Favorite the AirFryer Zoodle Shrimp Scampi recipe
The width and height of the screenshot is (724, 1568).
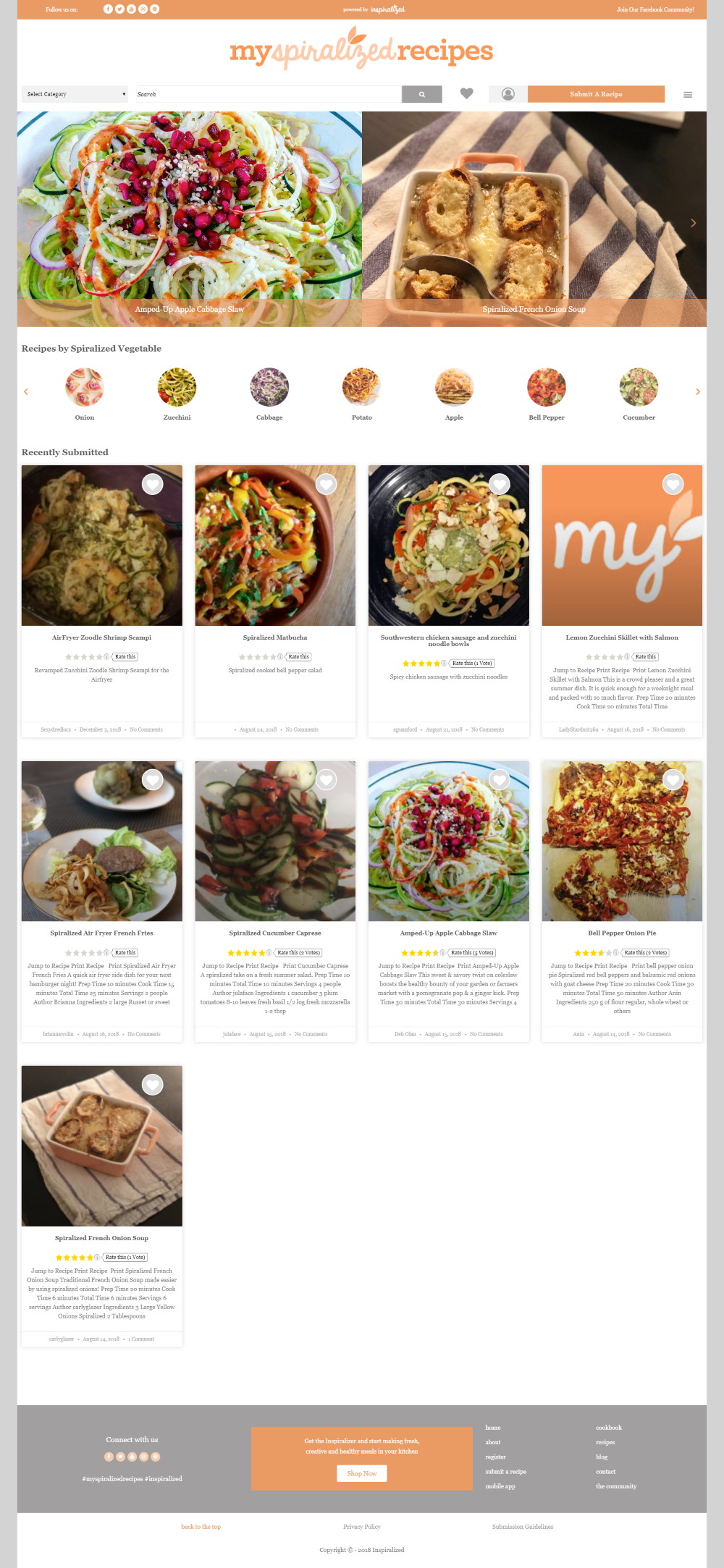click(x=152, y=484)
